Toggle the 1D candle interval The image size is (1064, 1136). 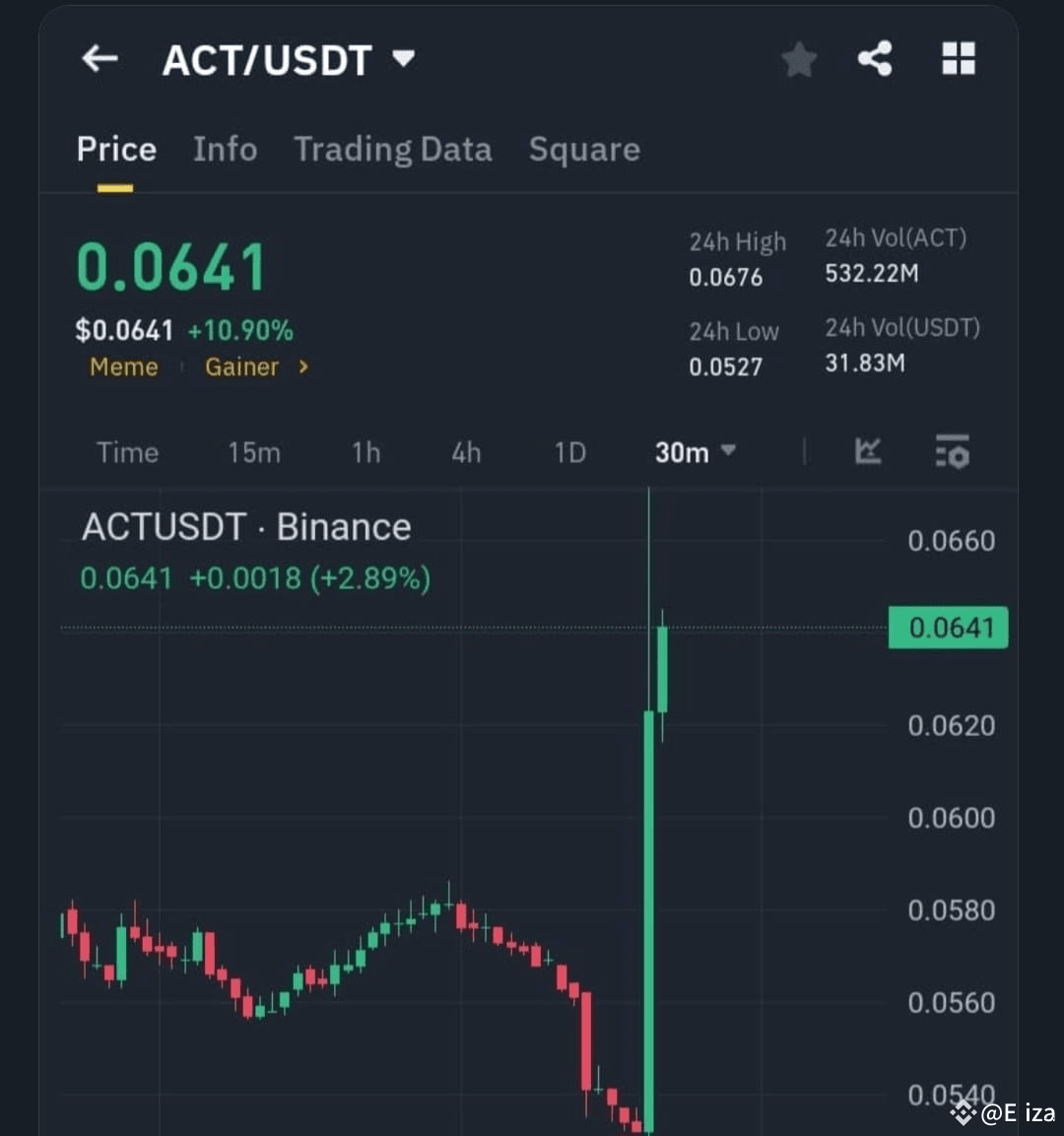click(569, 452)
